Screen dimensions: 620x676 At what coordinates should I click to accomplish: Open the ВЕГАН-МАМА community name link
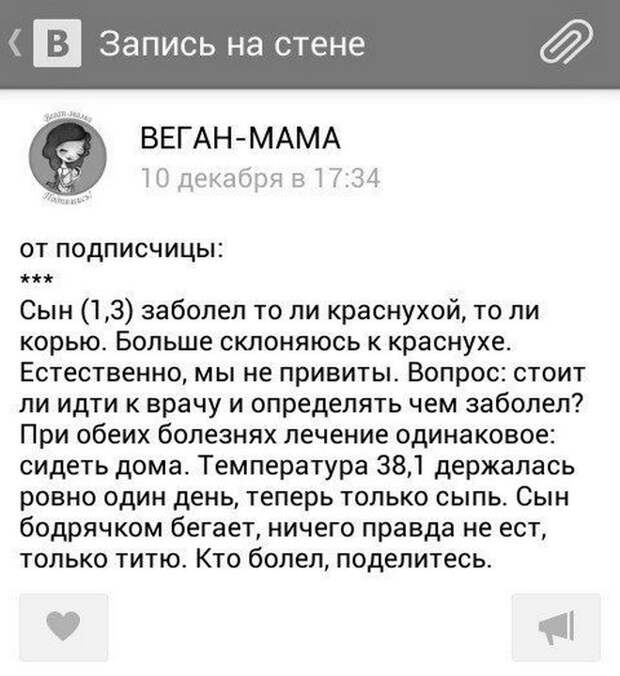coord(236,139)
